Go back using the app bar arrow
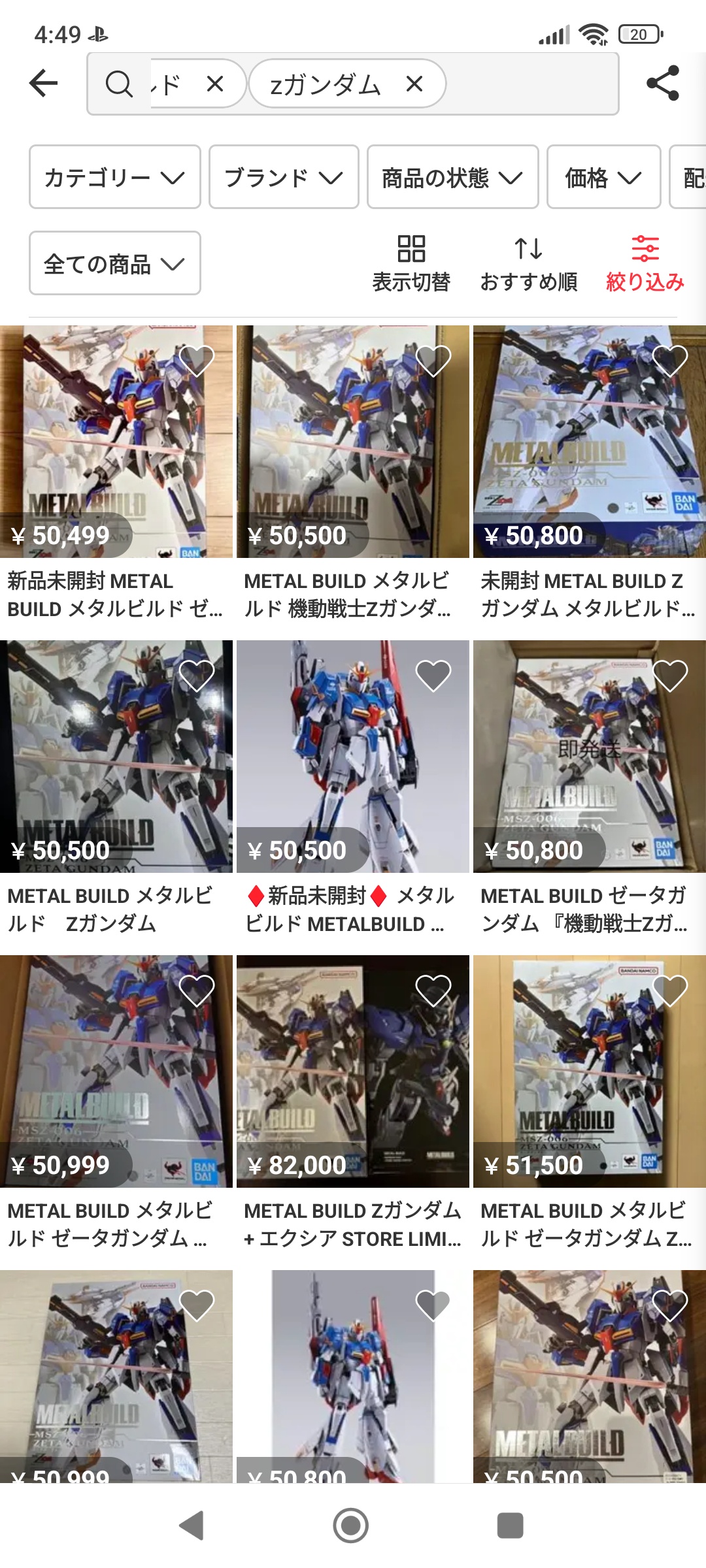This screenshot has height=1568, width=706. (x=44, y=84)
